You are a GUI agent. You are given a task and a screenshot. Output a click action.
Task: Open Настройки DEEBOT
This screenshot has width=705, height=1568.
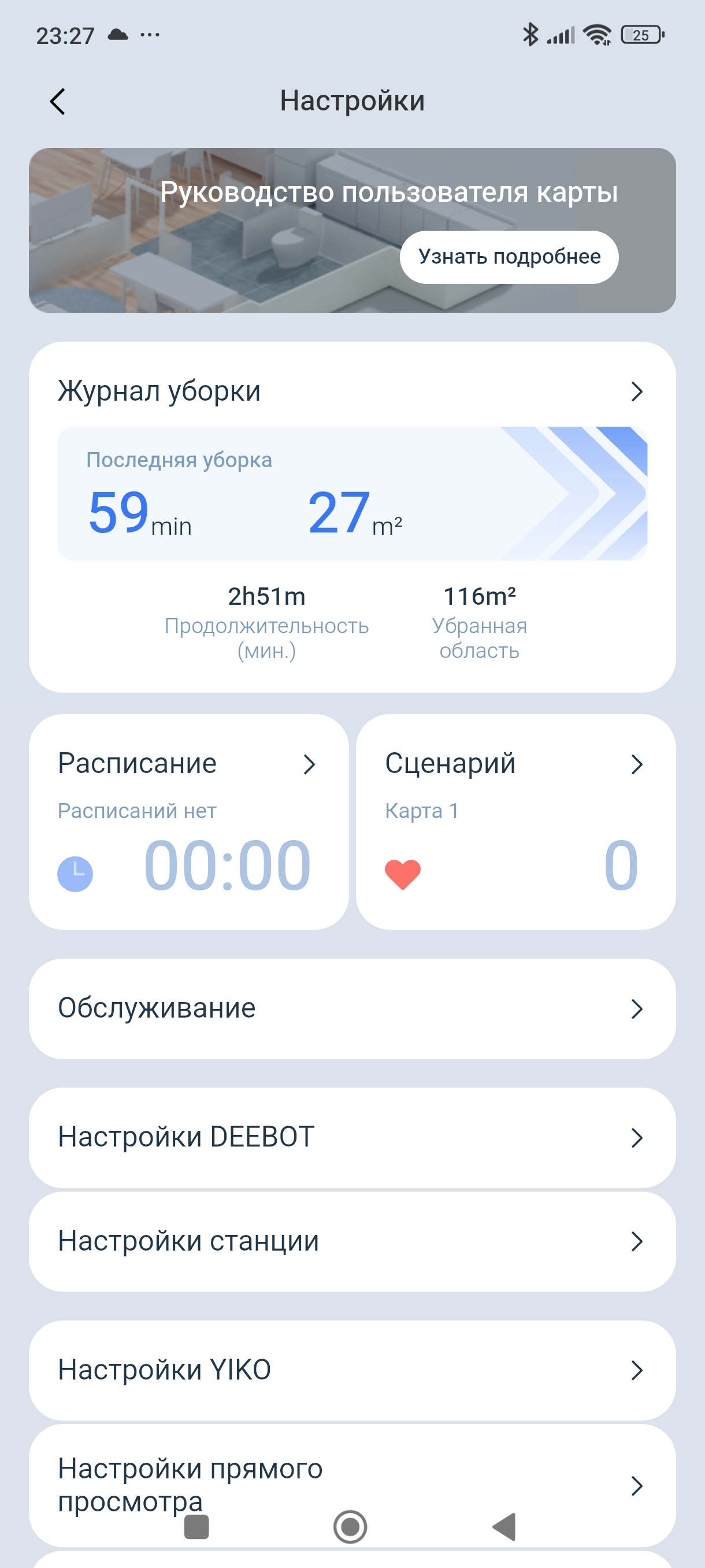tap(351, 1137)
